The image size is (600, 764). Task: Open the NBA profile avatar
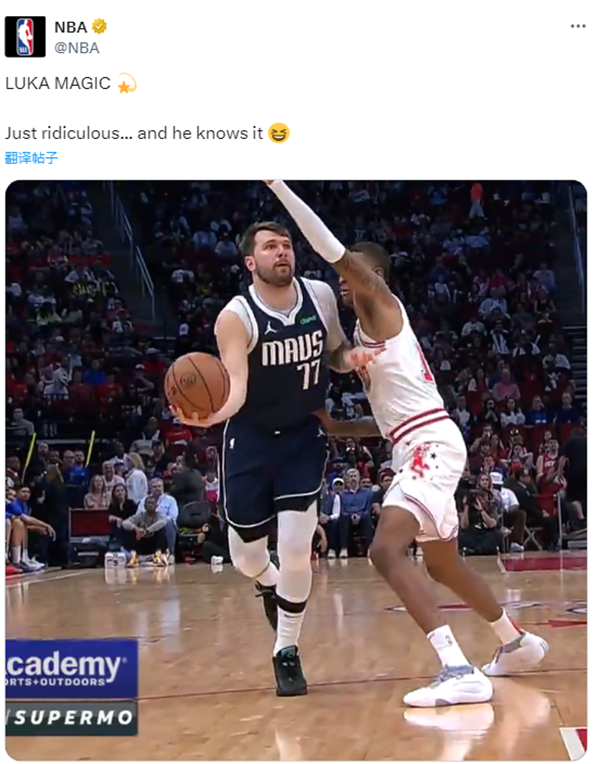(x=25, y=37)
